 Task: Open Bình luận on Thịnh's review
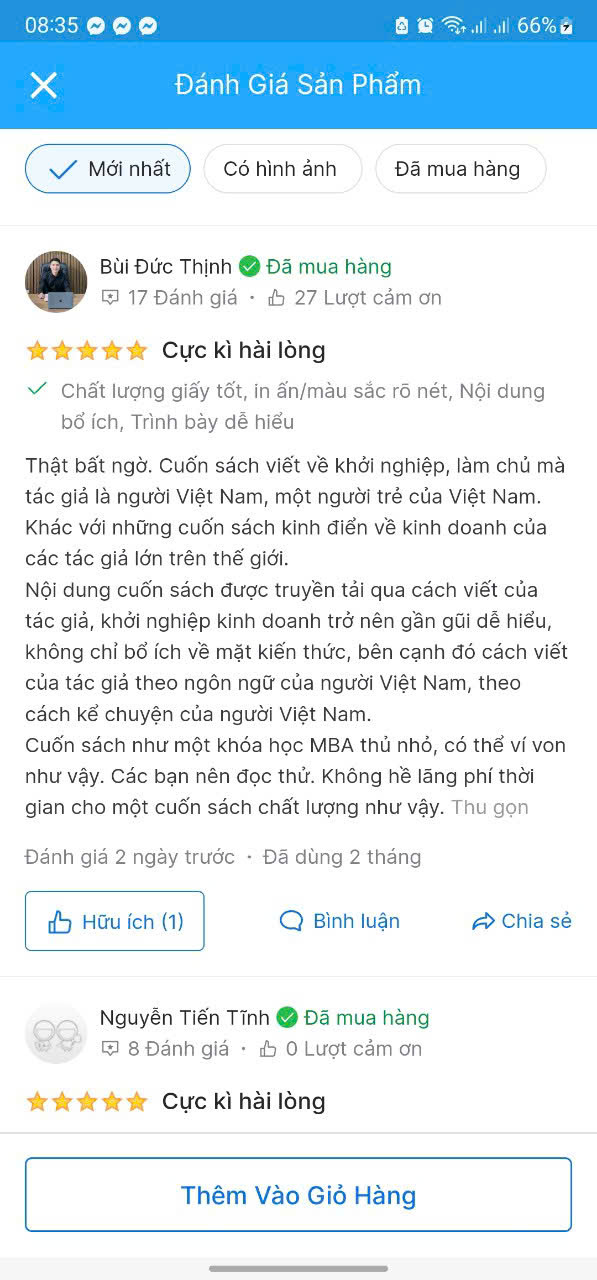pyautogui.click(x=340, y=921)
